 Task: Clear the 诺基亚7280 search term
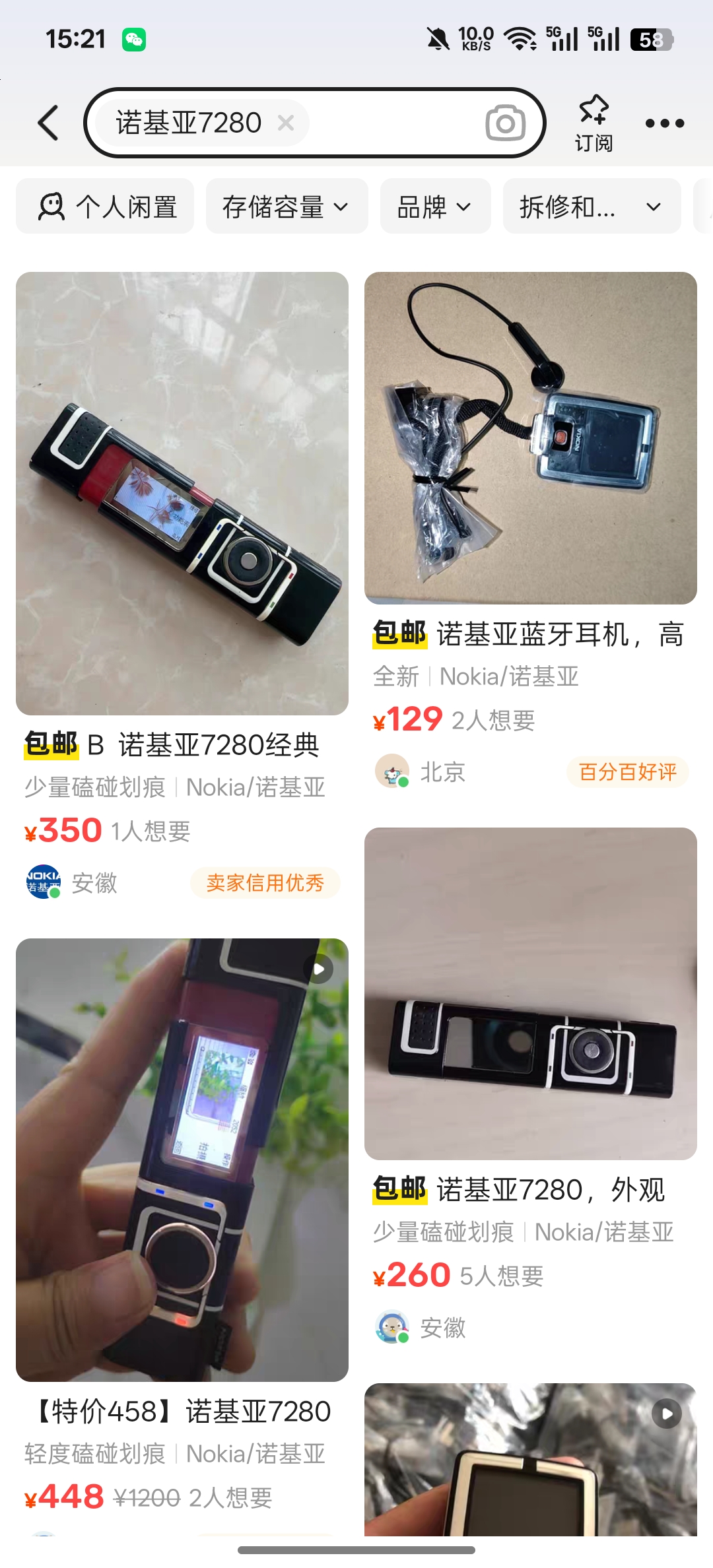click(285, 123)
